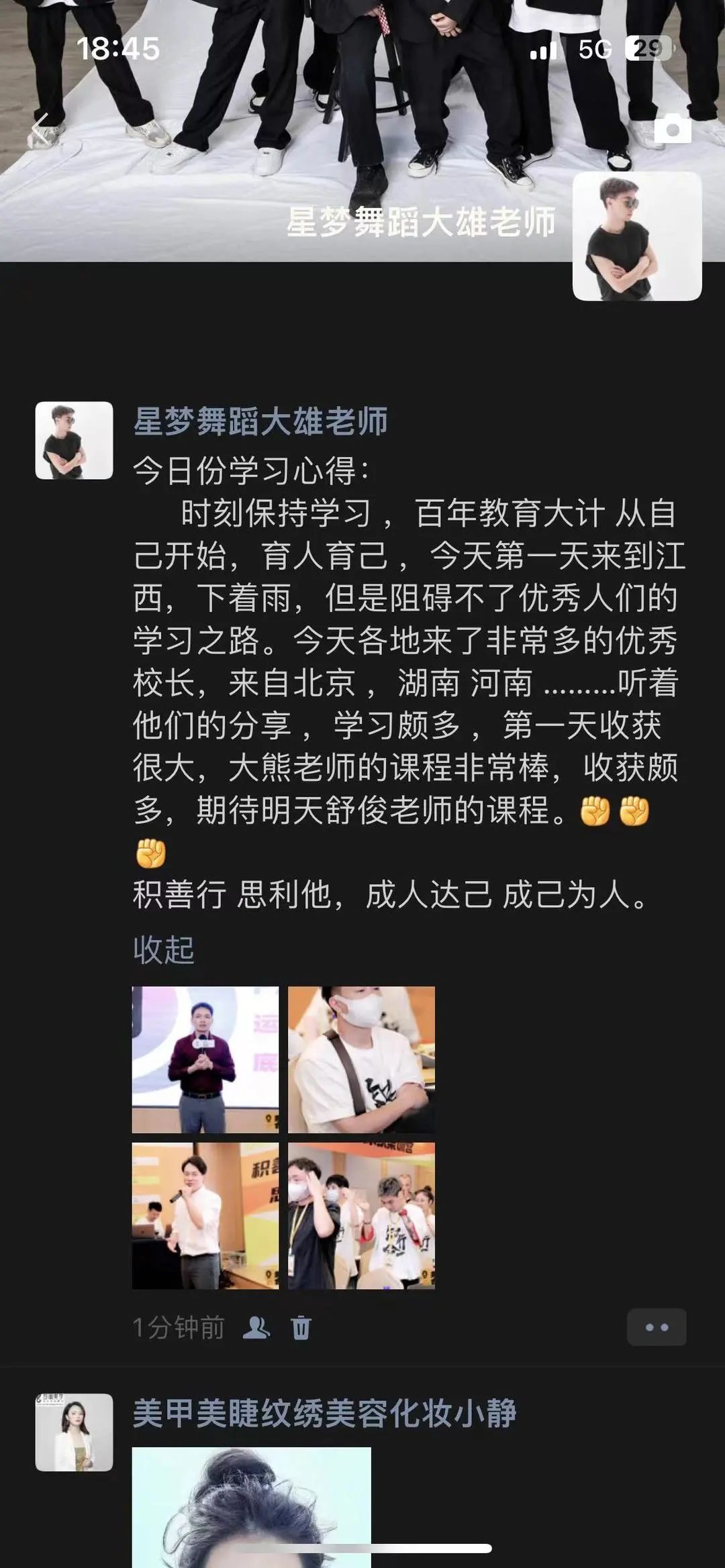The width and height of the screenshot is (725, 1568).
Task: Delete this post with the trash icon
Action: (301, 1327)
